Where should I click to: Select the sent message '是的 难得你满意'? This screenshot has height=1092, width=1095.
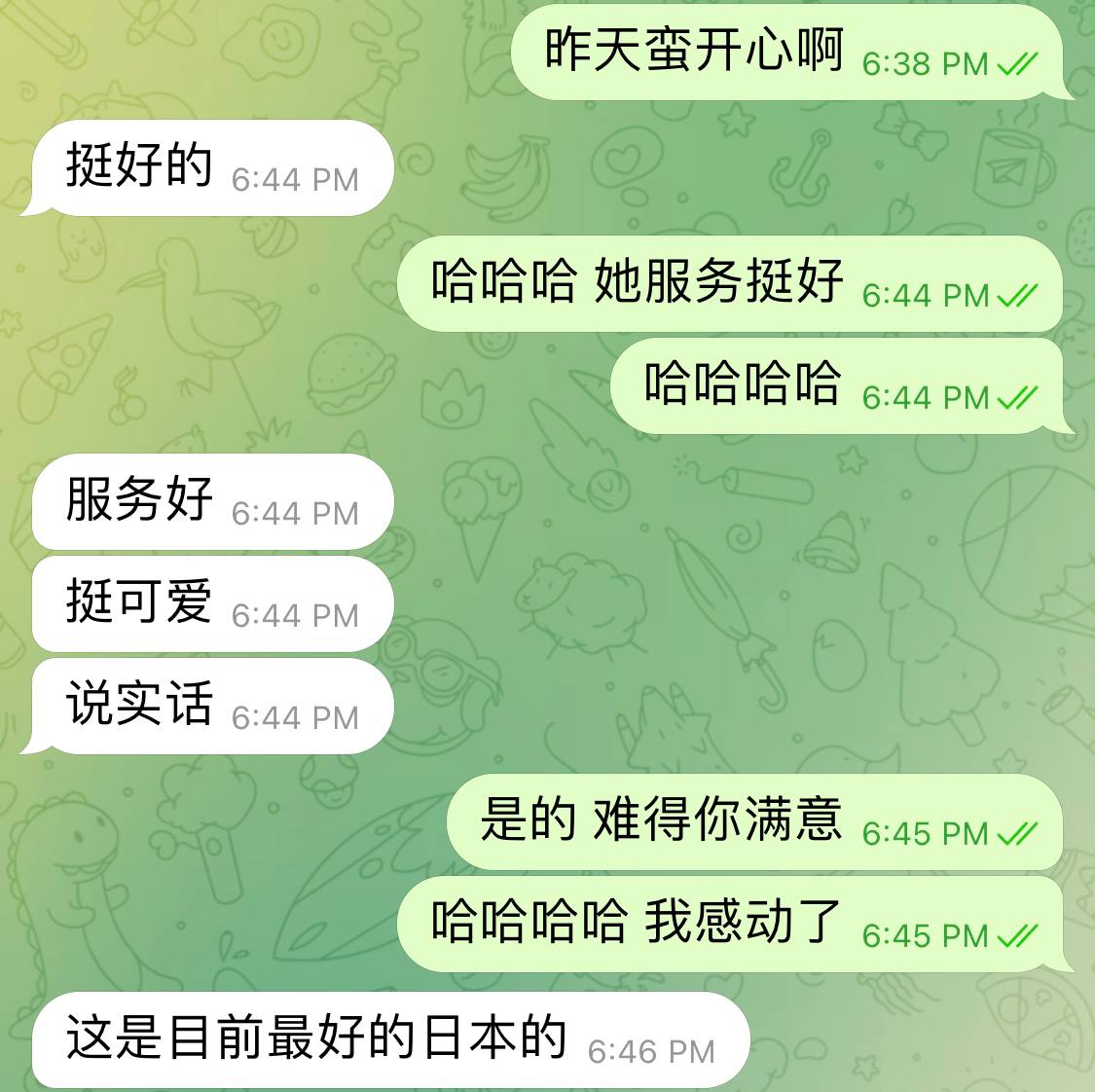tap(660, 820)
